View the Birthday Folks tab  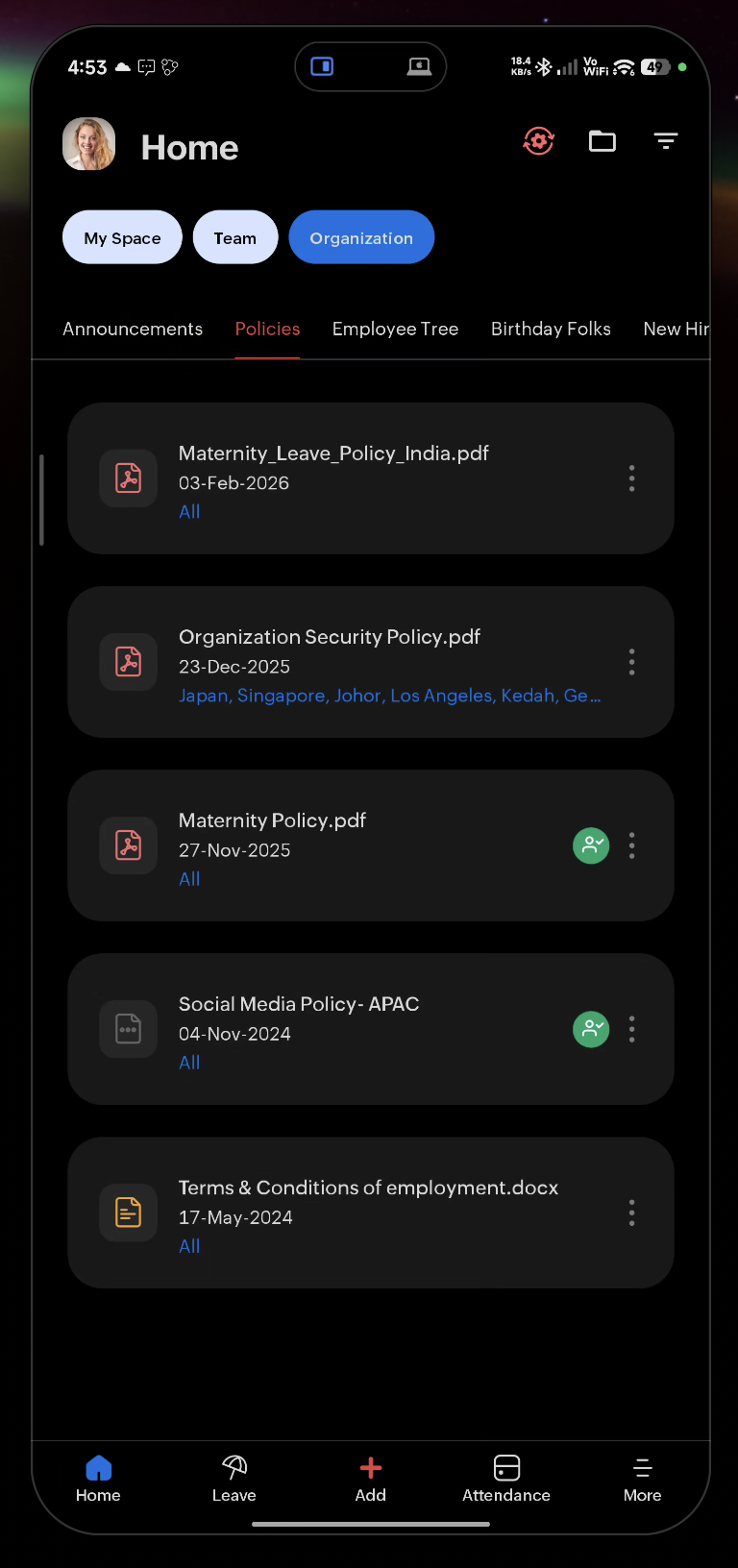click(551, 329)
